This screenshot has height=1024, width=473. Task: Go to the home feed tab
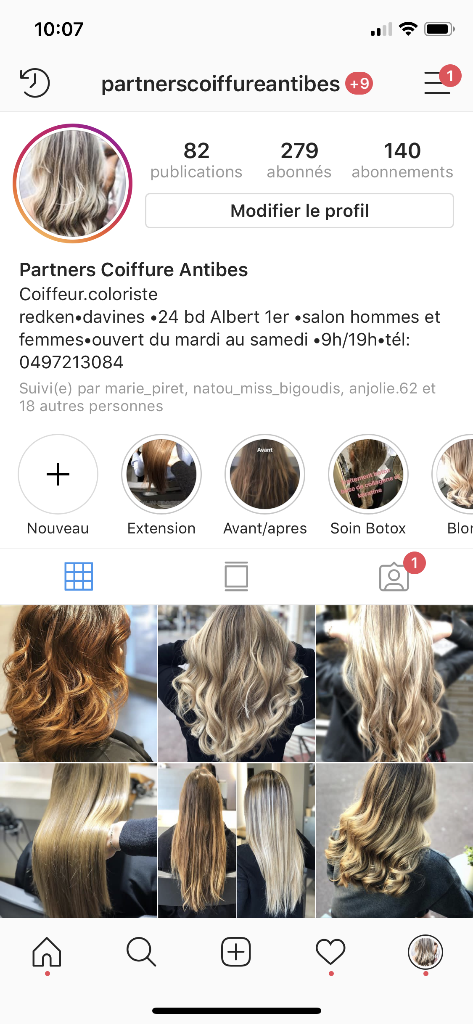(x=47, y=952)
